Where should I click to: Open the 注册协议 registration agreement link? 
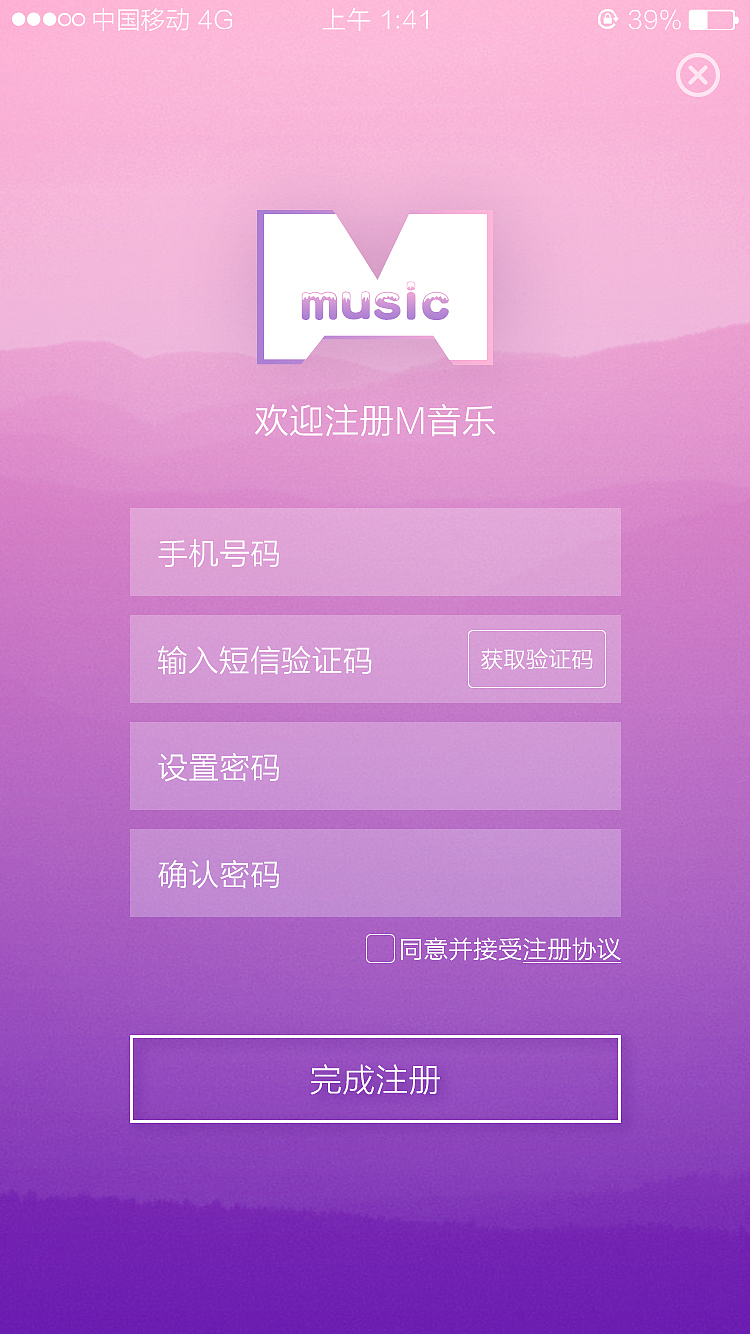point(572,950)
